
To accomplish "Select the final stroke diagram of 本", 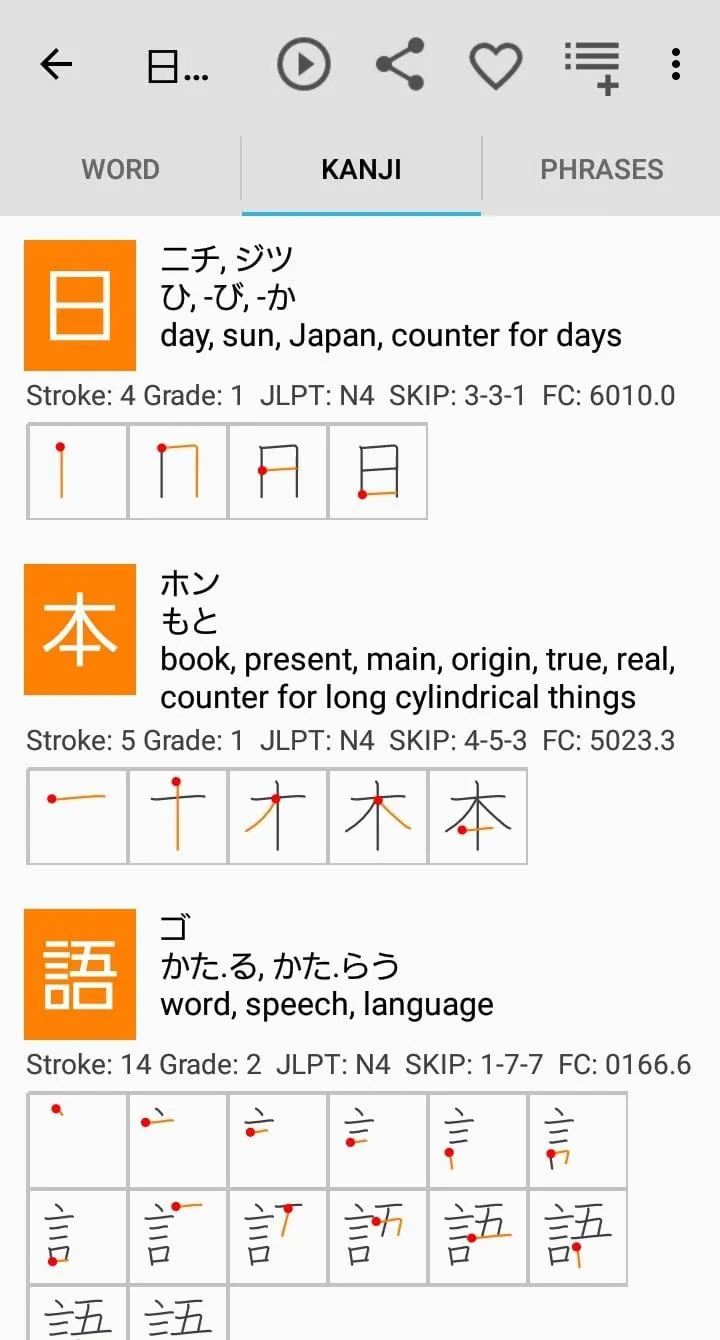I will coord(477,817).
